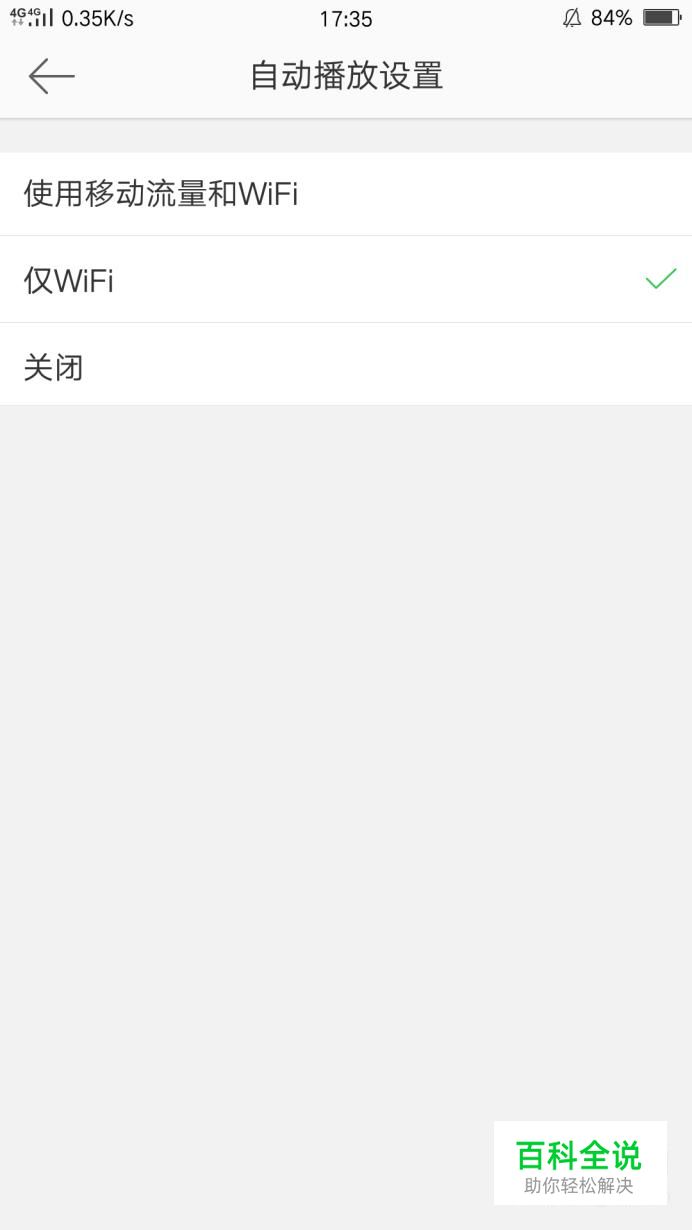Select 使用移动流量和WiFi option

(x=161, y=194)
